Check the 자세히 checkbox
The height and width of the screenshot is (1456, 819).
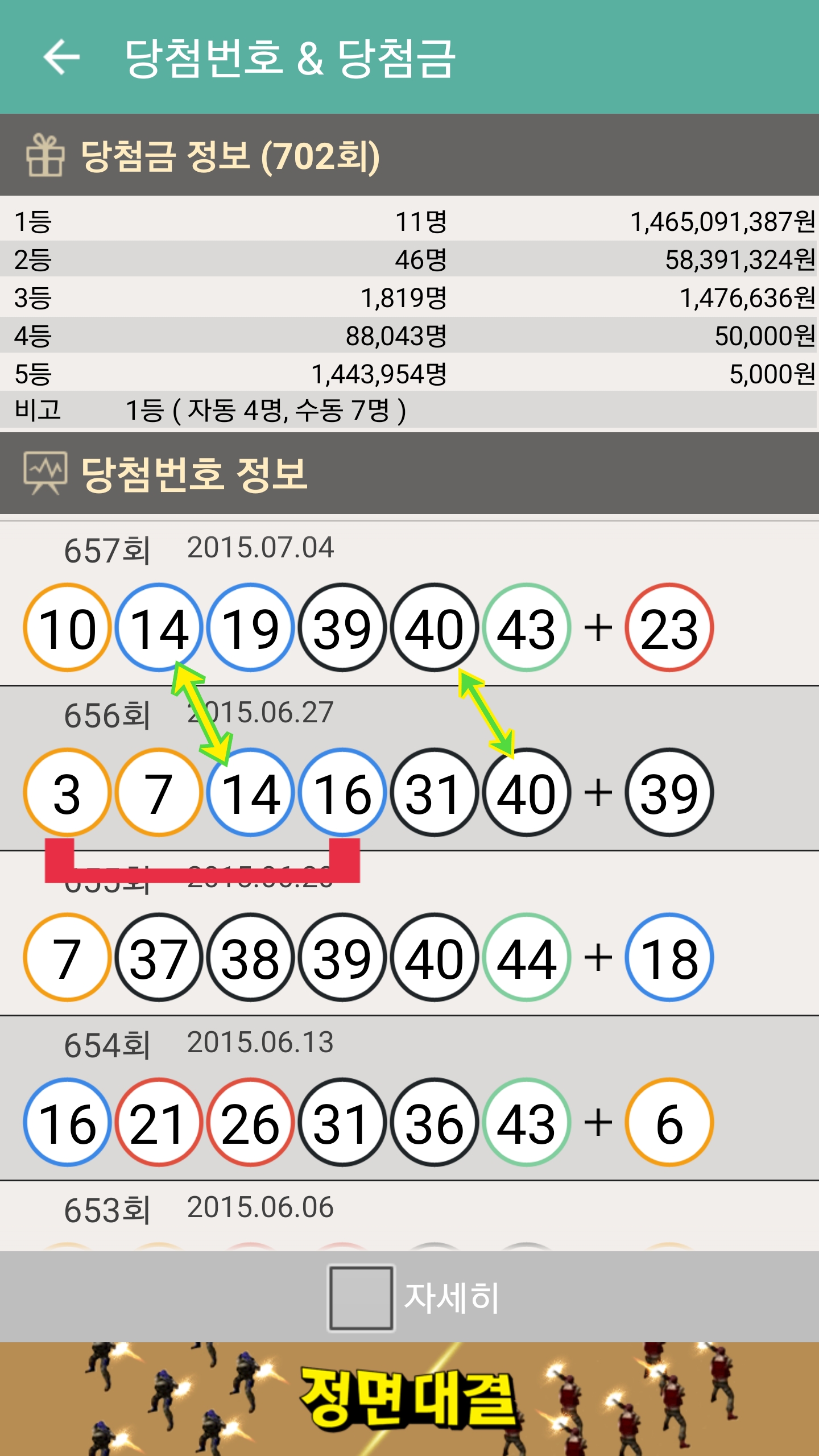(361, 1297)
